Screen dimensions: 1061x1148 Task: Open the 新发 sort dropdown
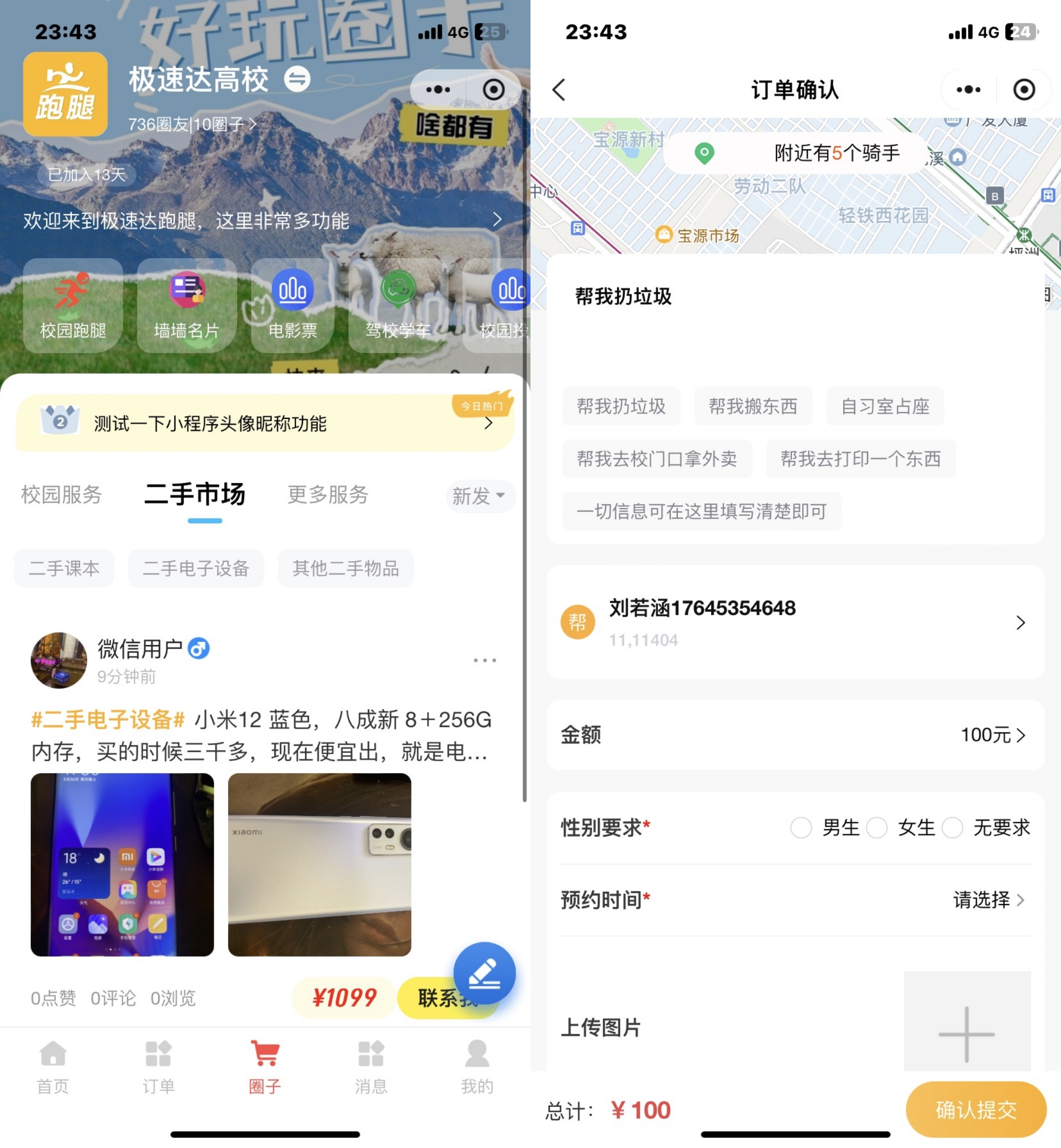[x=479, y=496]
